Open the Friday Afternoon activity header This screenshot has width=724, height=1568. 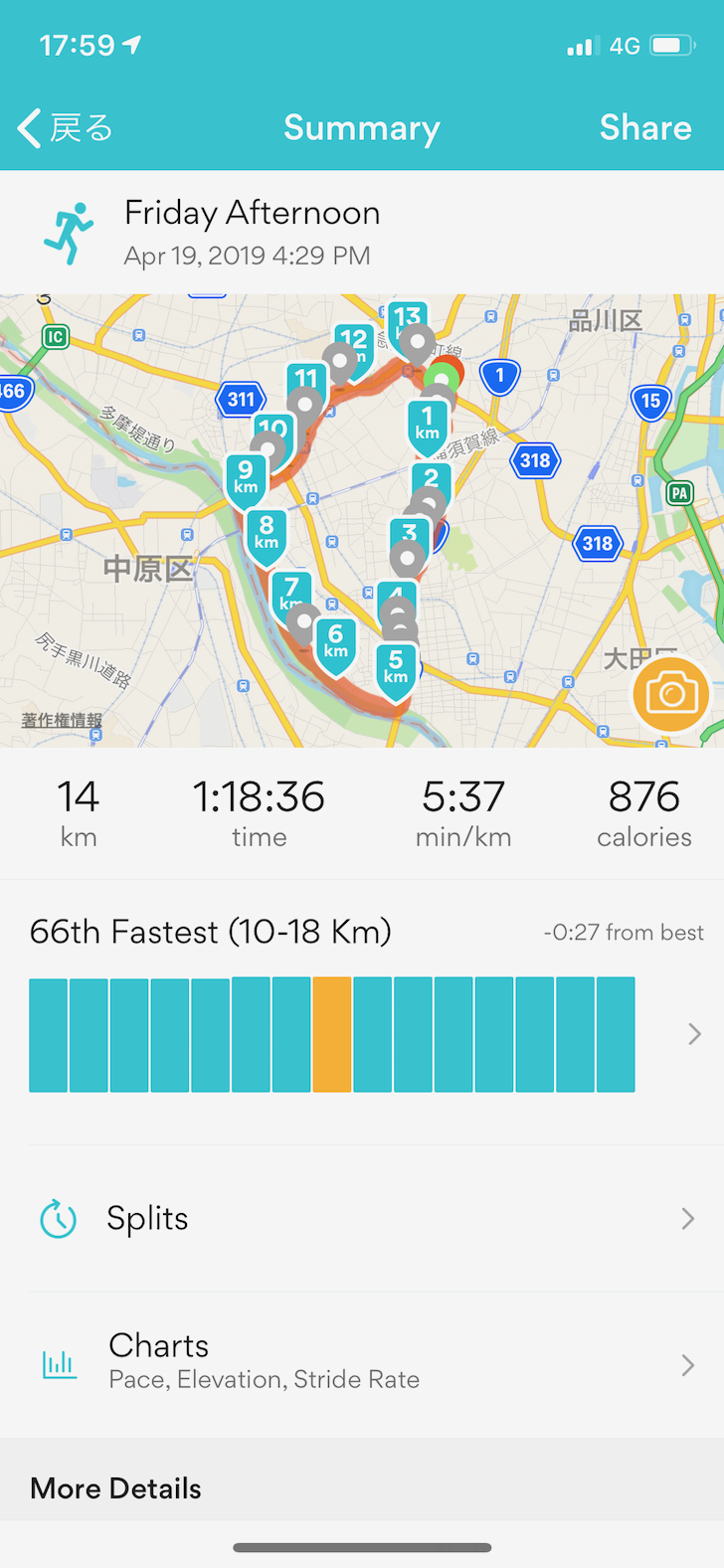(362, 233)
